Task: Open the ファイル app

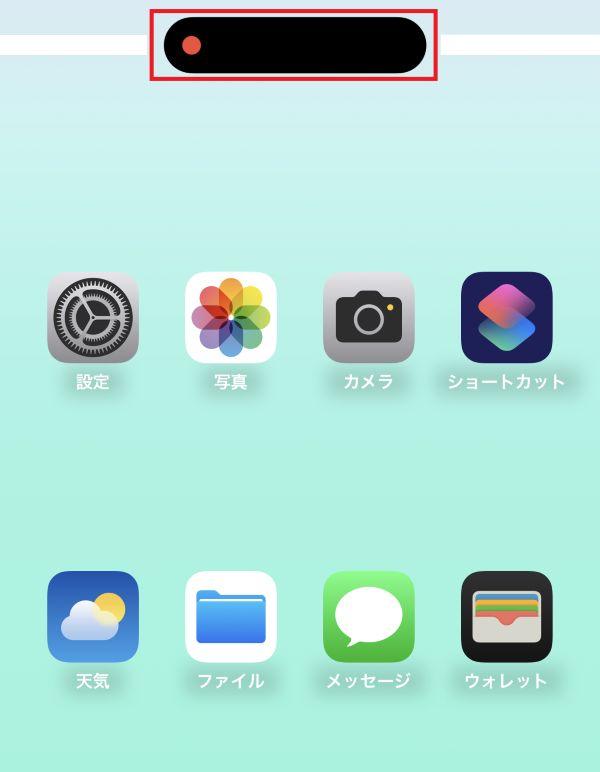Action: click(x=231, y=617)
